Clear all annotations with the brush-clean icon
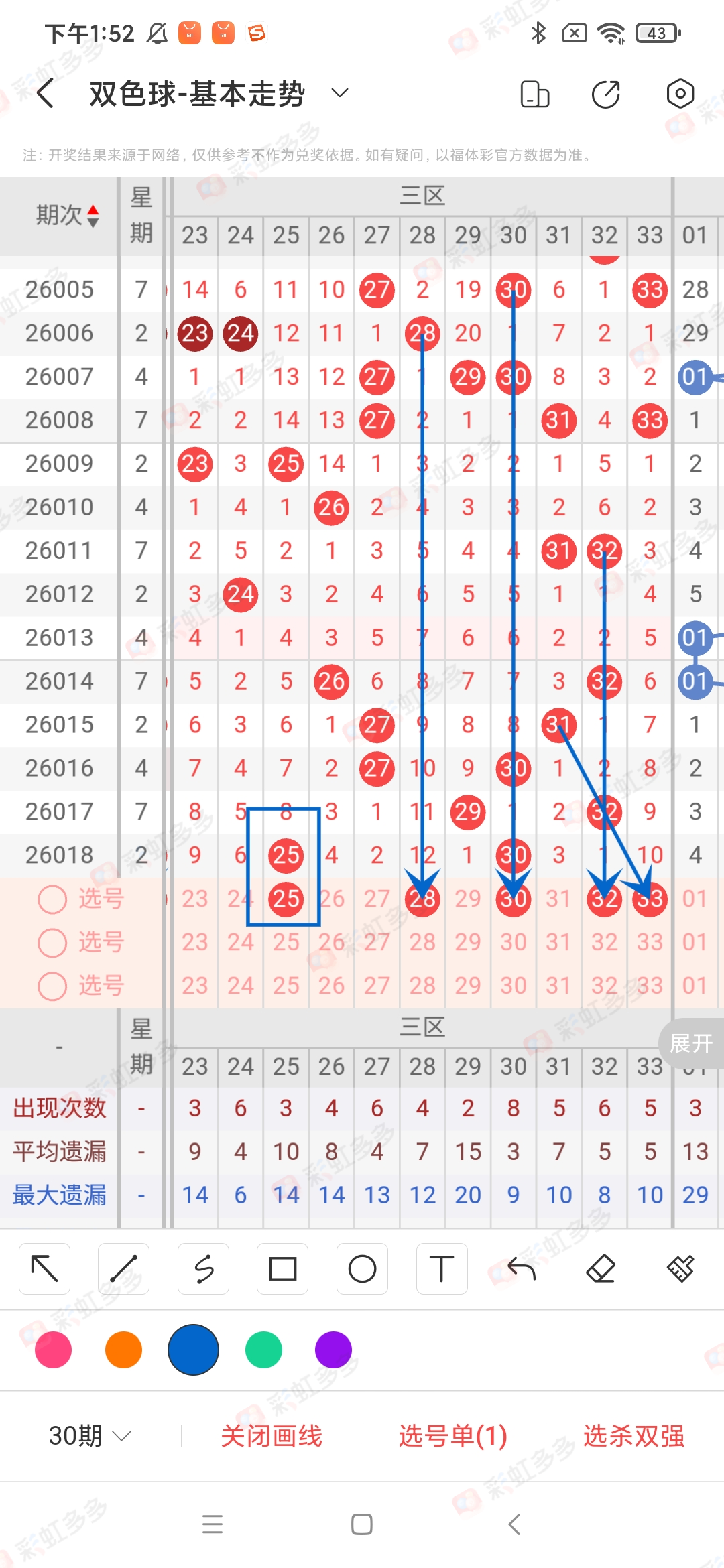Image resolution: width=724 pixels, height=1568 pixels. pyautogui.click(x=682, y=1268)
